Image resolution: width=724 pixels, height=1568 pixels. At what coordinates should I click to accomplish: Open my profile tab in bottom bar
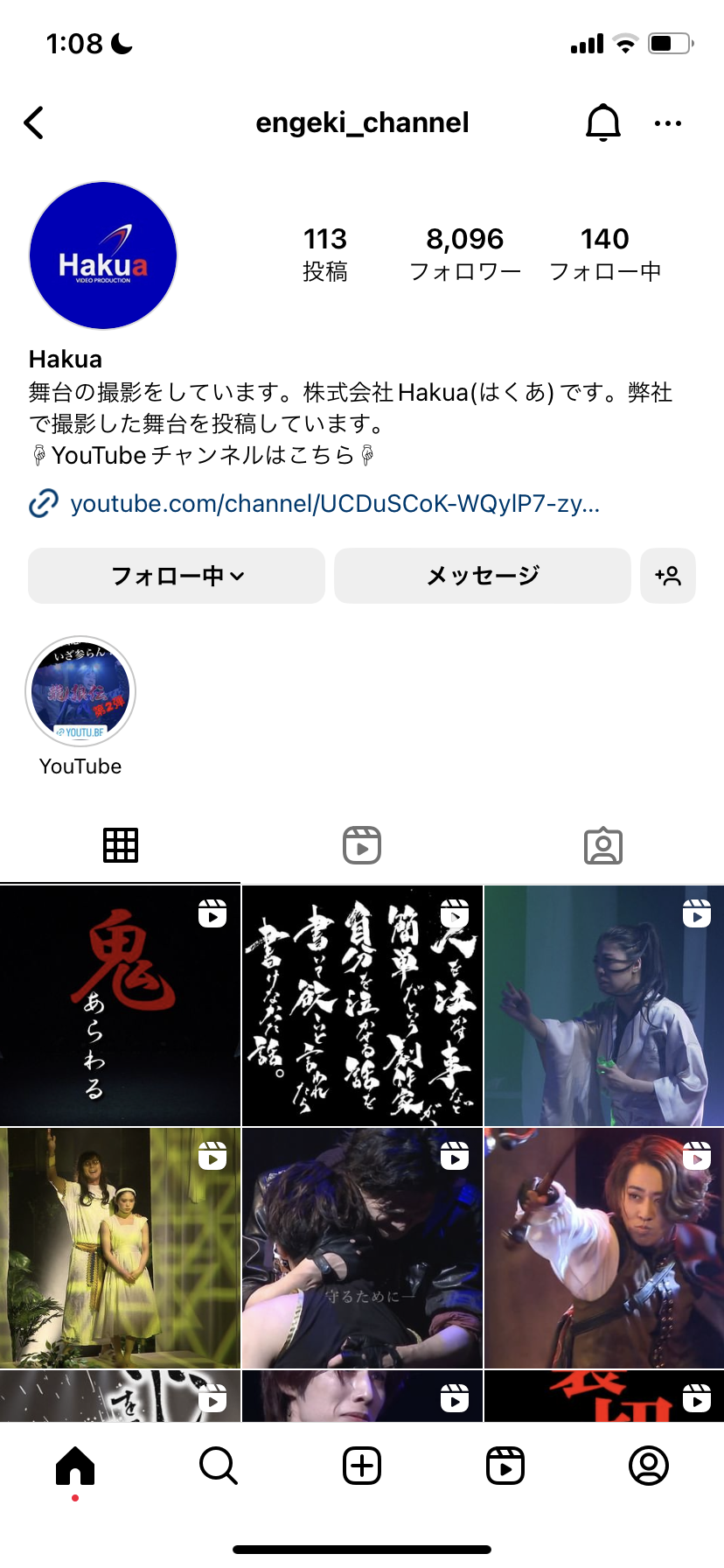point(648,1465)
